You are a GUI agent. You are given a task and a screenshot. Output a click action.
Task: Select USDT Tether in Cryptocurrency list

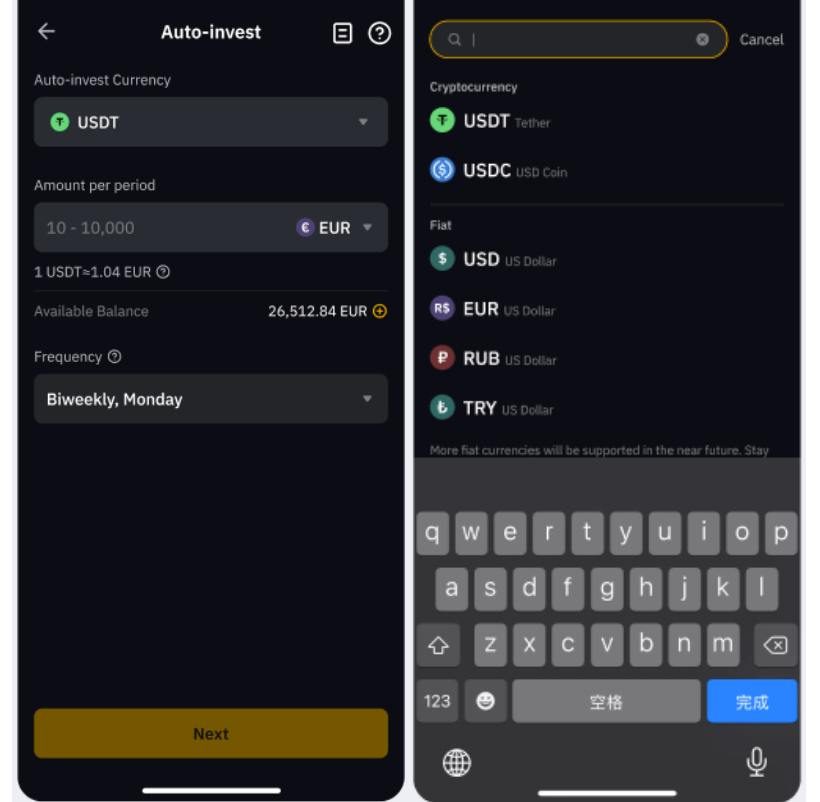(x=492, y=122)
